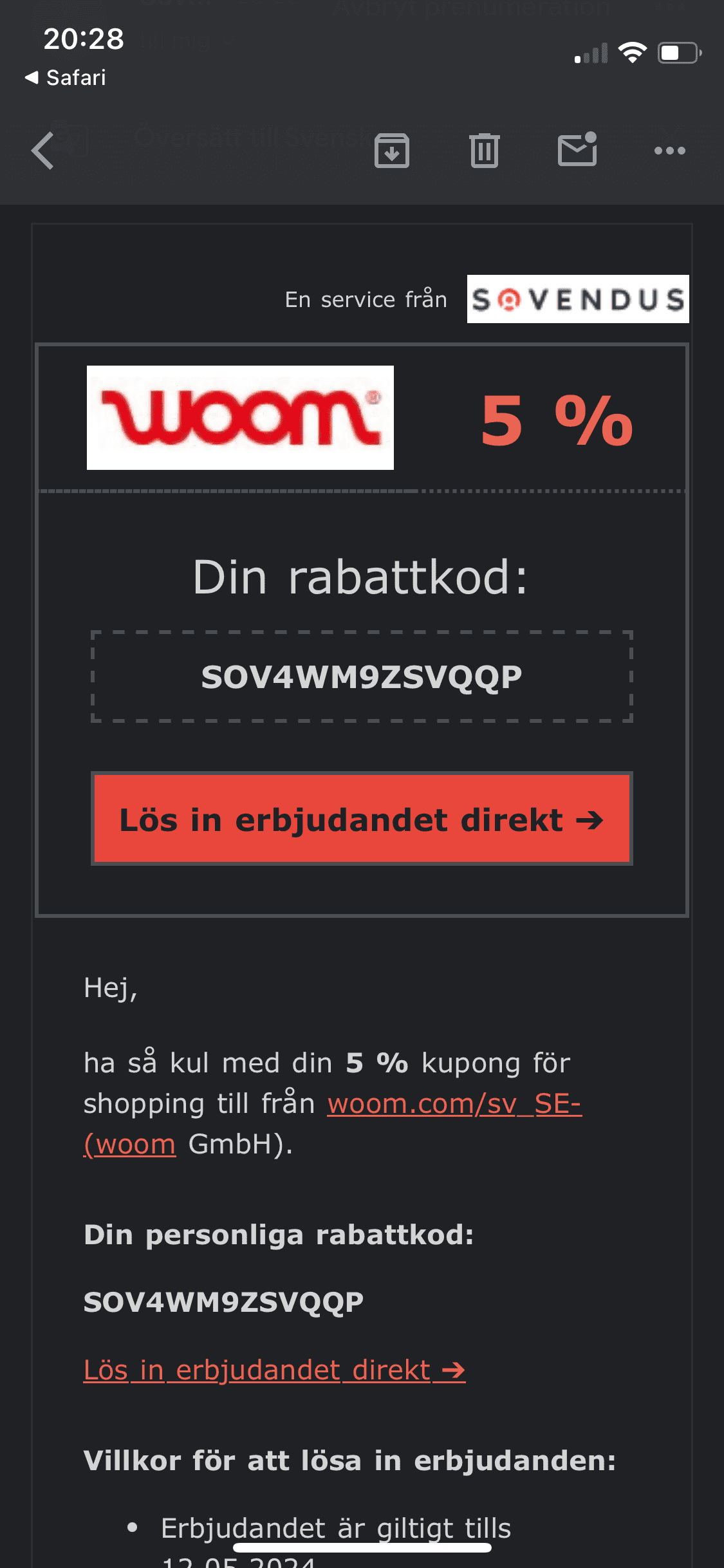
Task: Follow the underlined 'Lös in erbjudandet direkt' link
Action: pos(274,1370)
